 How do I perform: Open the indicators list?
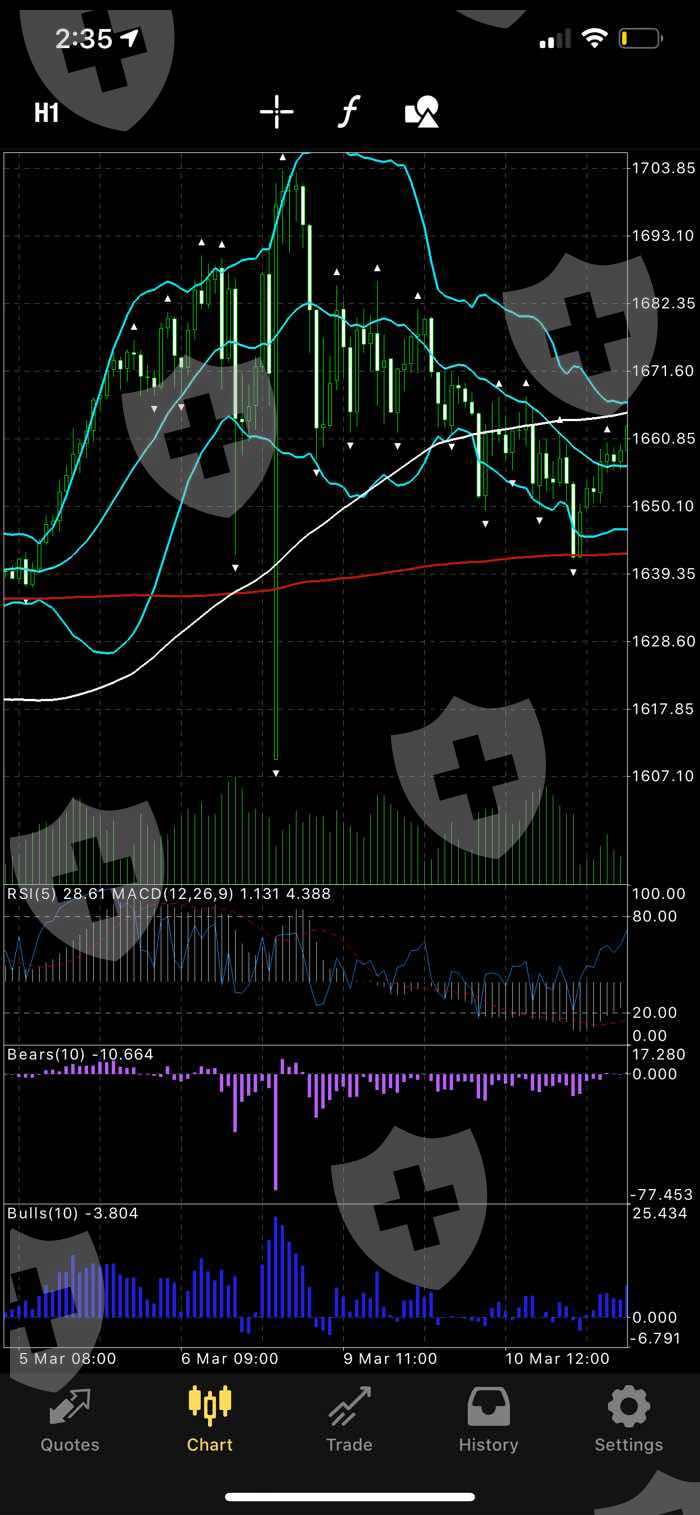tap(347, 113)
